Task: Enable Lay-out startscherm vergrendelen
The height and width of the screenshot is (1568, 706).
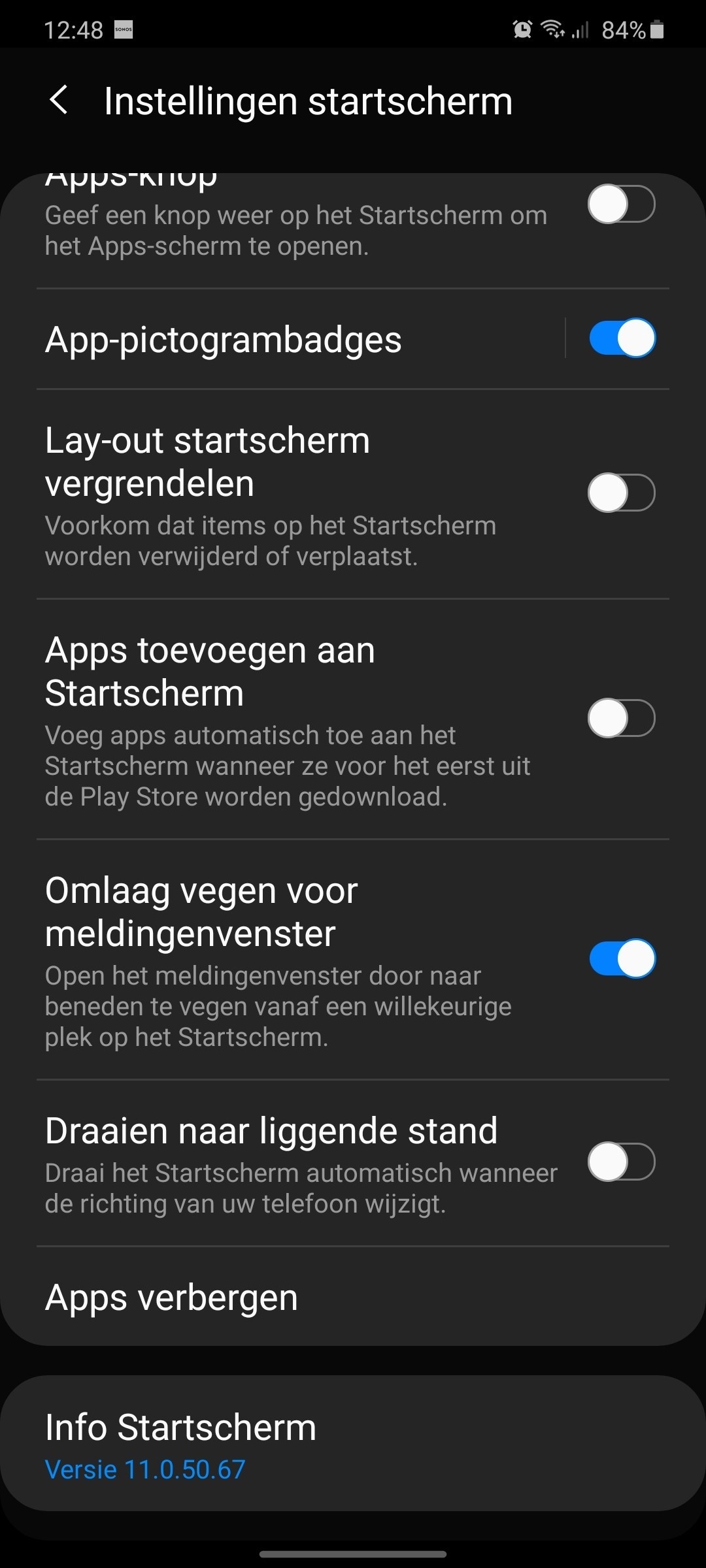Action: tap(621, 493)
